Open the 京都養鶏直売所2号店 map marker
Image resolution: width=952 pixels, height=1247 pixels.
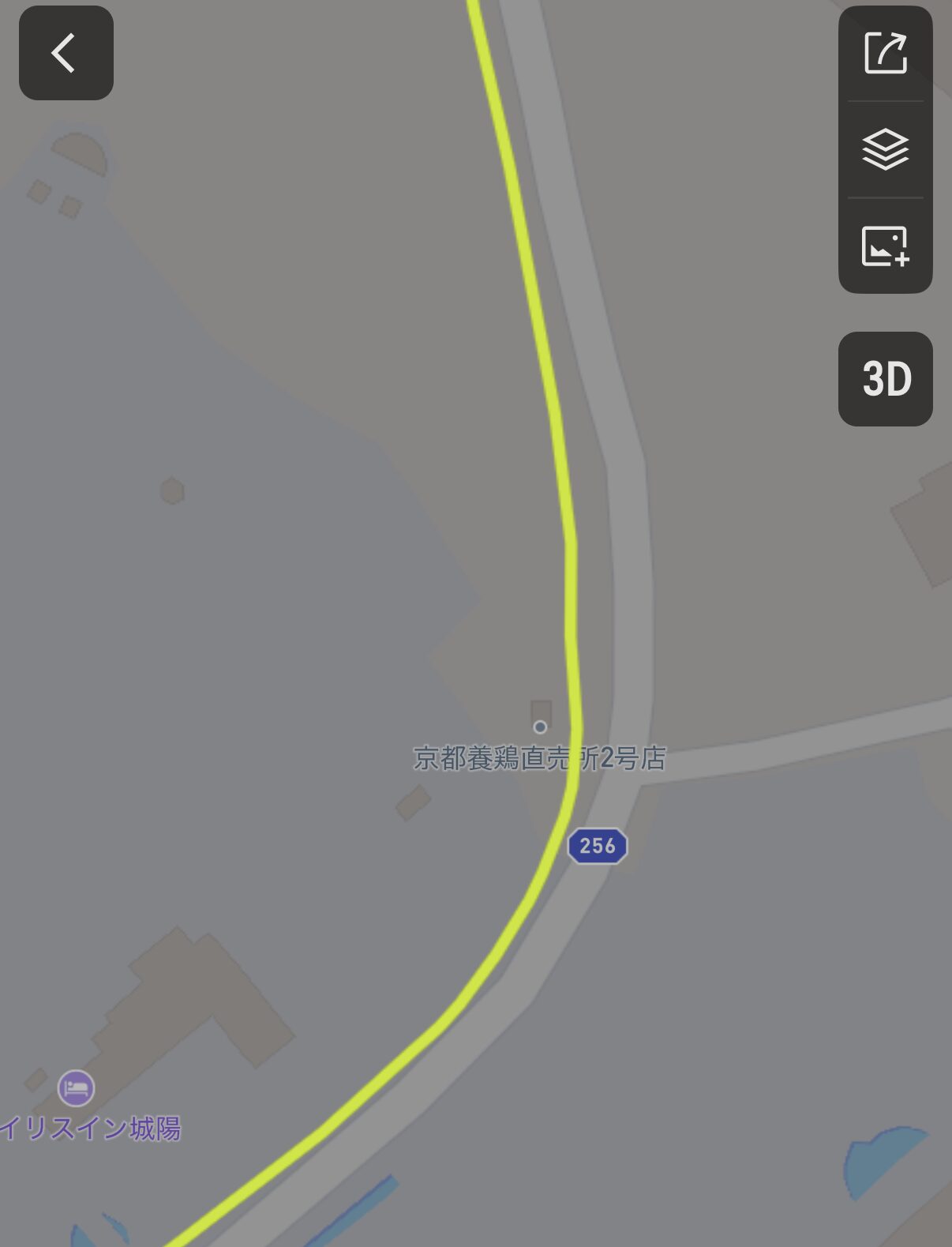540,727
